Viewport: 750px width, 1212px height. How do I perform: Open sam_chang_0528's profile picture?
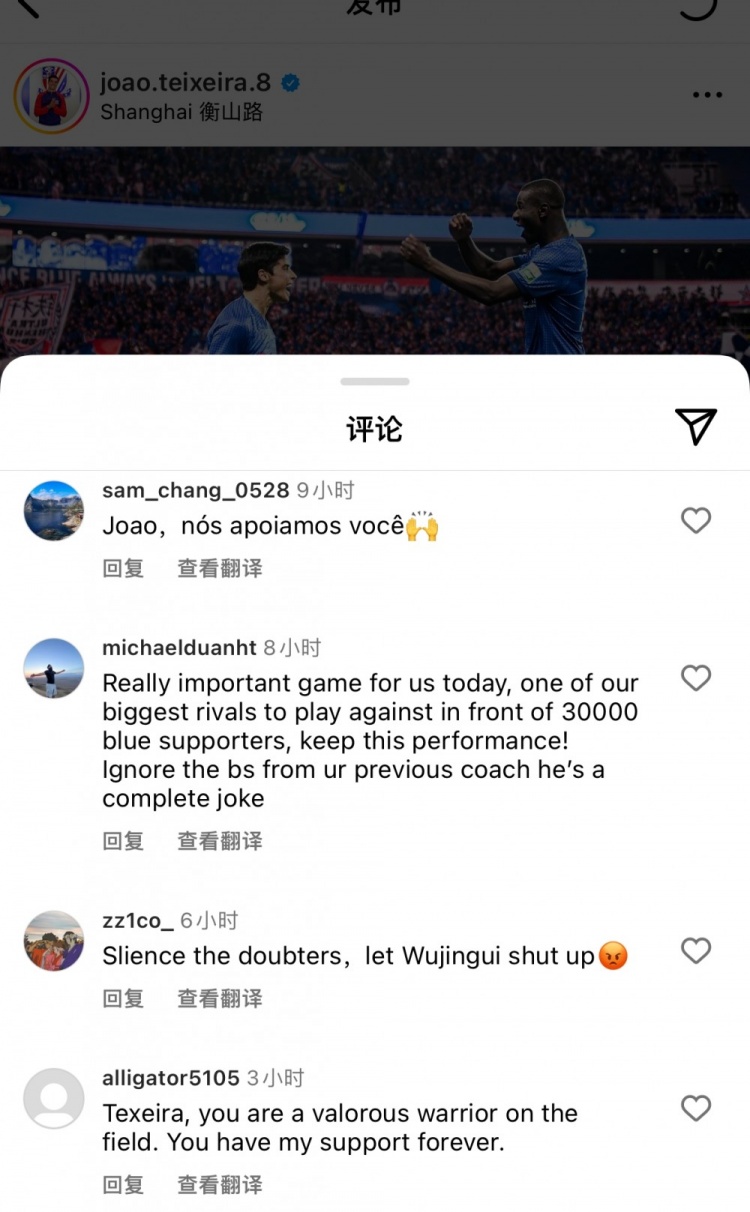click(x=54, y=511)
